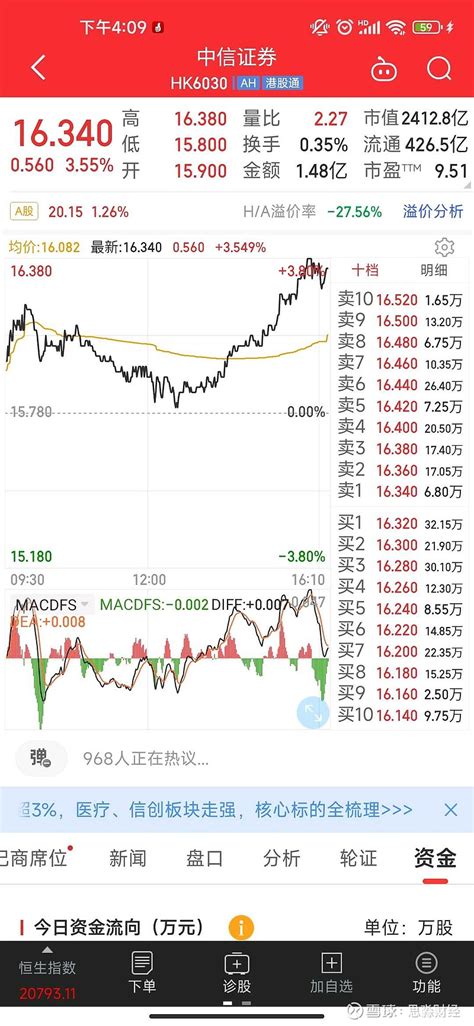The height and width of the screenshot is (1026, 474).
Task: Open 溢价分析 premium analysis link
Action: point(433,211)
